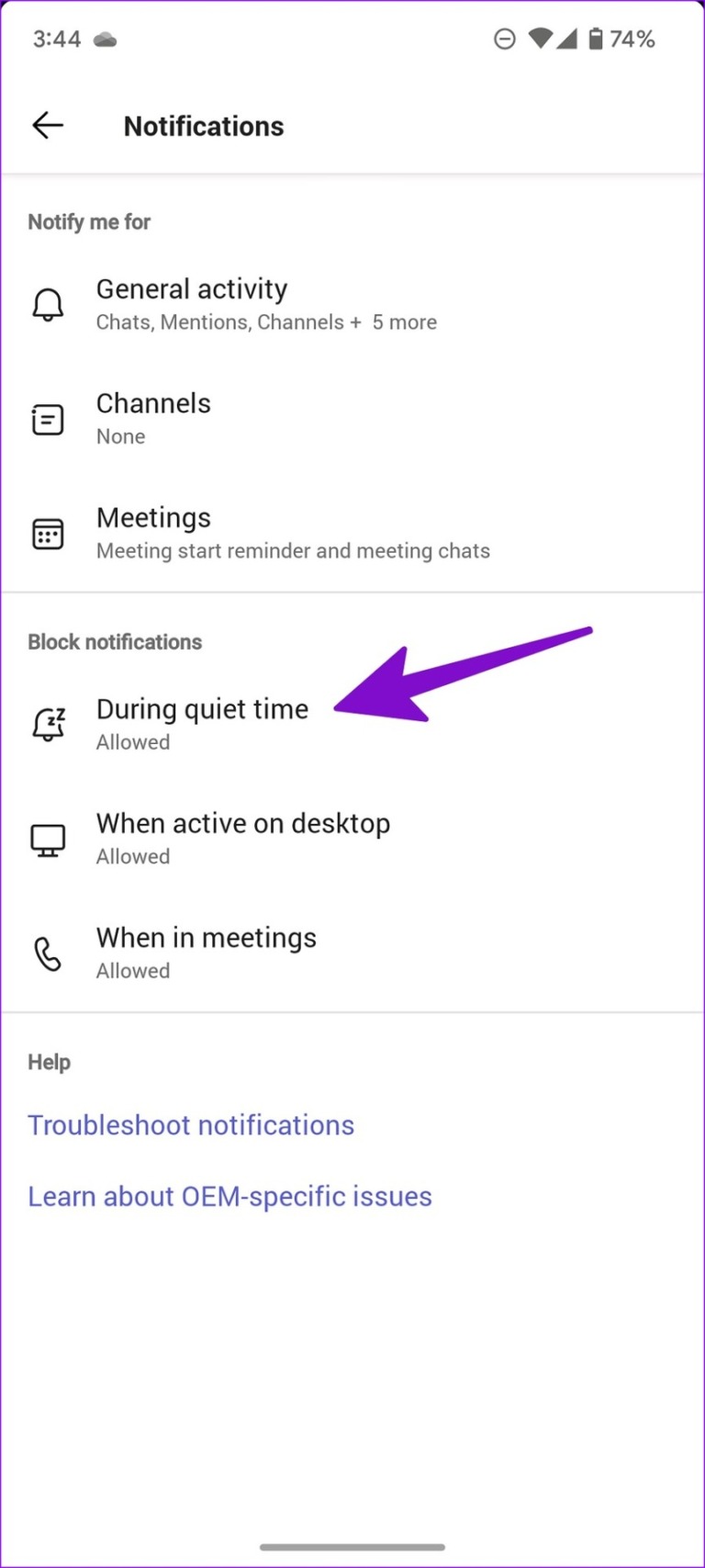Open Troubleshoot notifications

[x=191, y=1124]
